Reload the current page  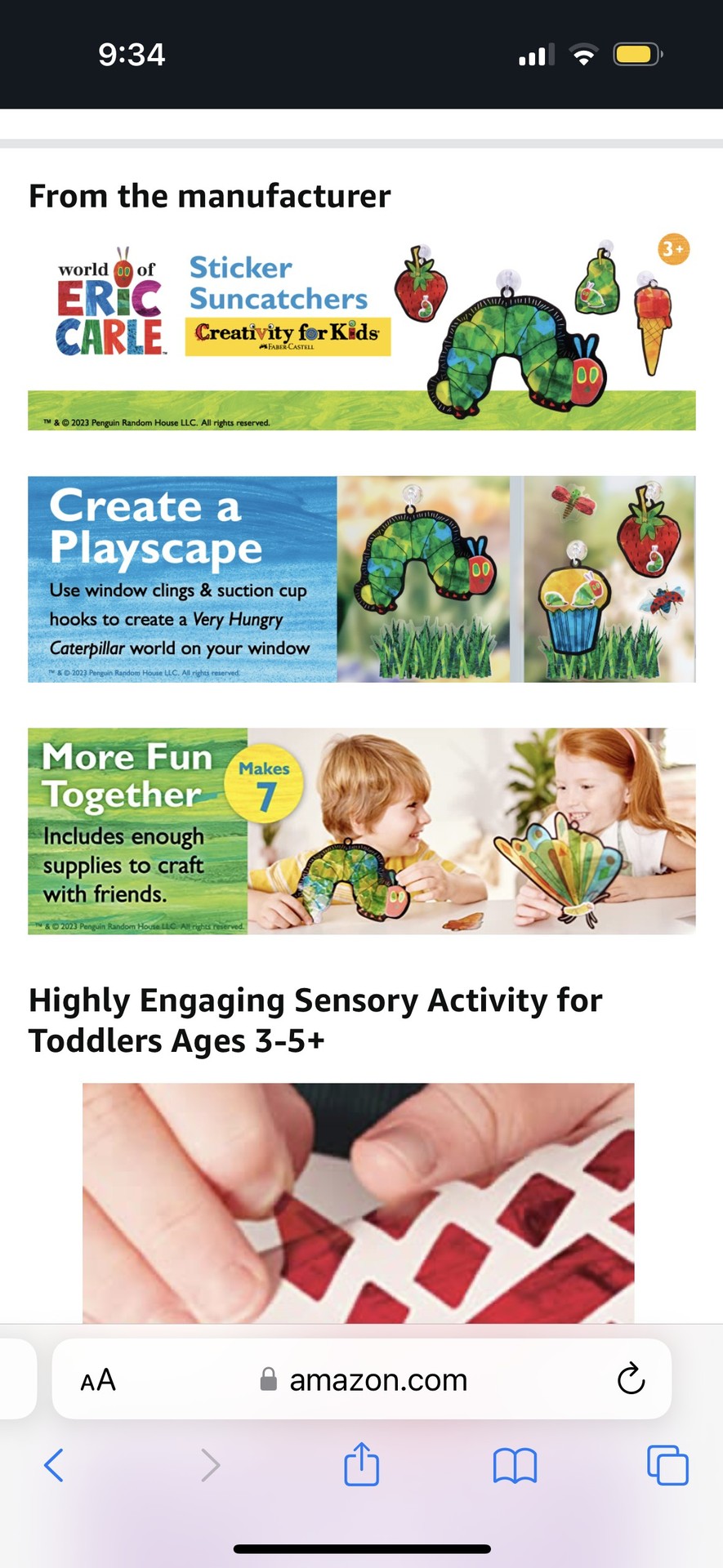(631, 1380)
